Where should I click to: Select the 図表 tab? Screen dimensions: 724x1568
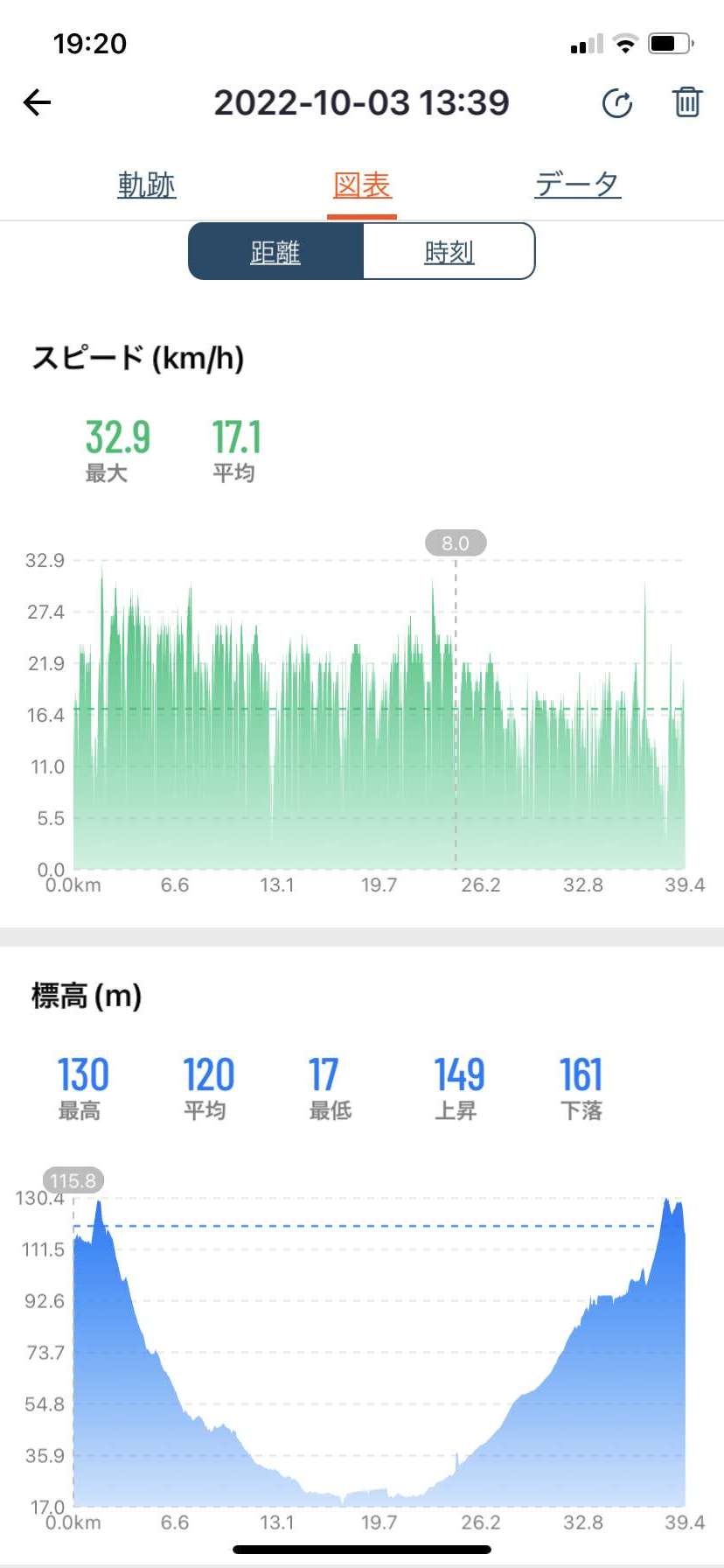(x=362, y=185)
